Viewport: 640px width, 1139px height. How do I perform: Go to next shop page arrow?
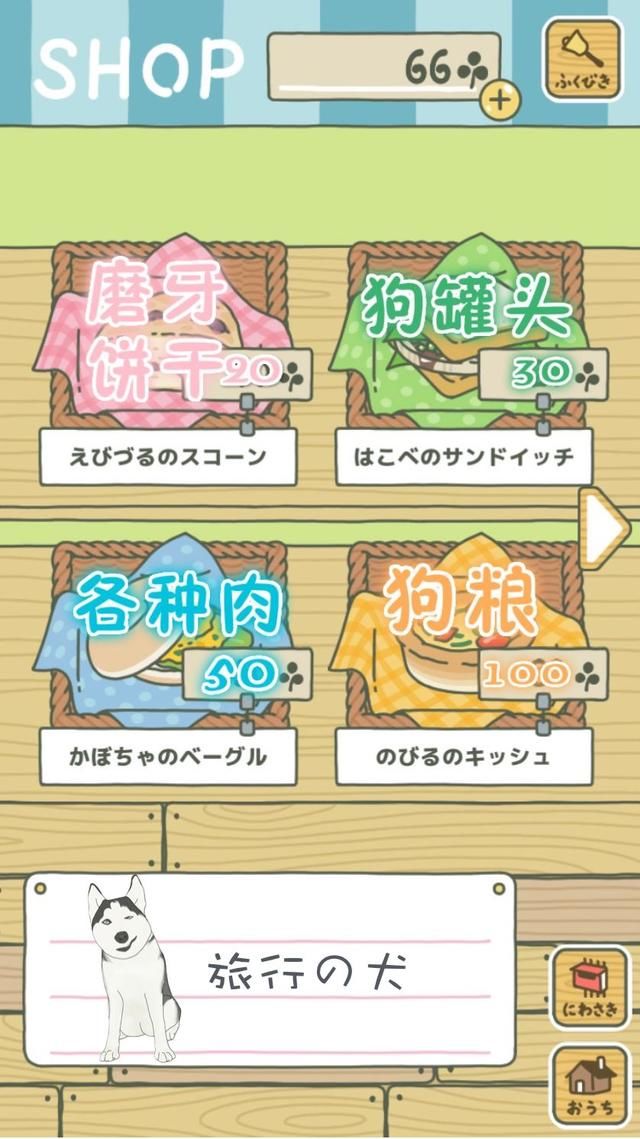pos(603,528)
